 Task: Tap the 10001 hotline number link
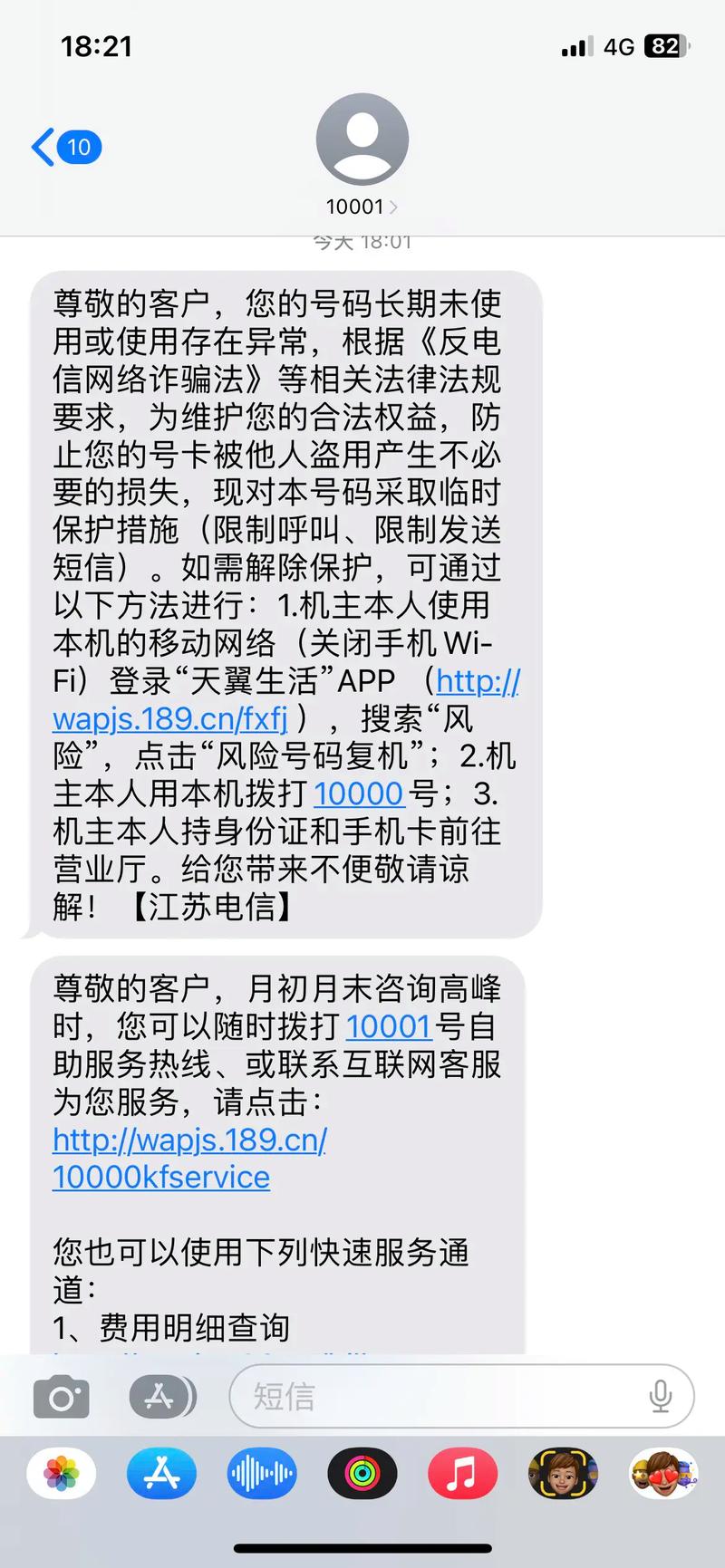[x=388, y=1026]
